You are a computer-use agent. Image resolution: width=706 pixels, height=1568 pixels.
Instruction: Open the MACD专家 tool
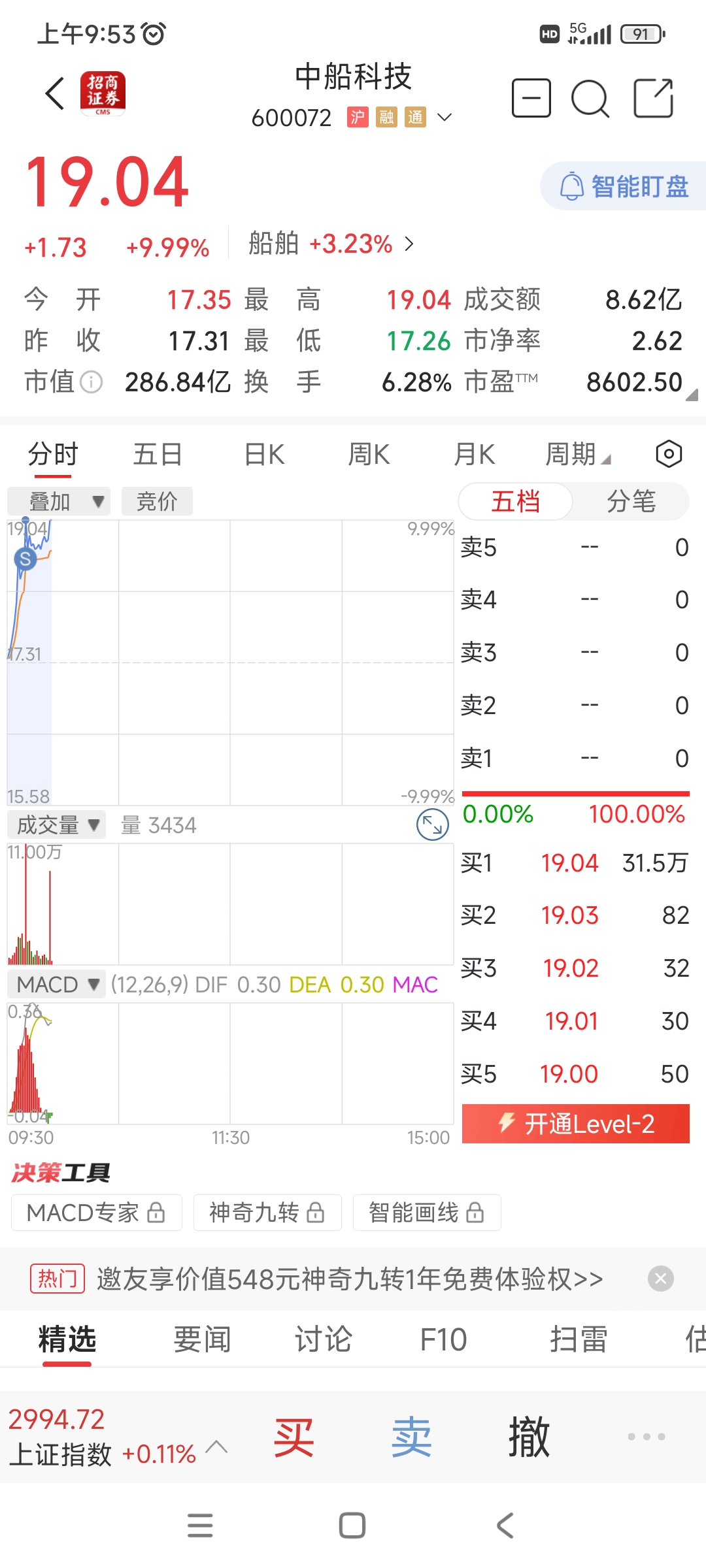96,1213
